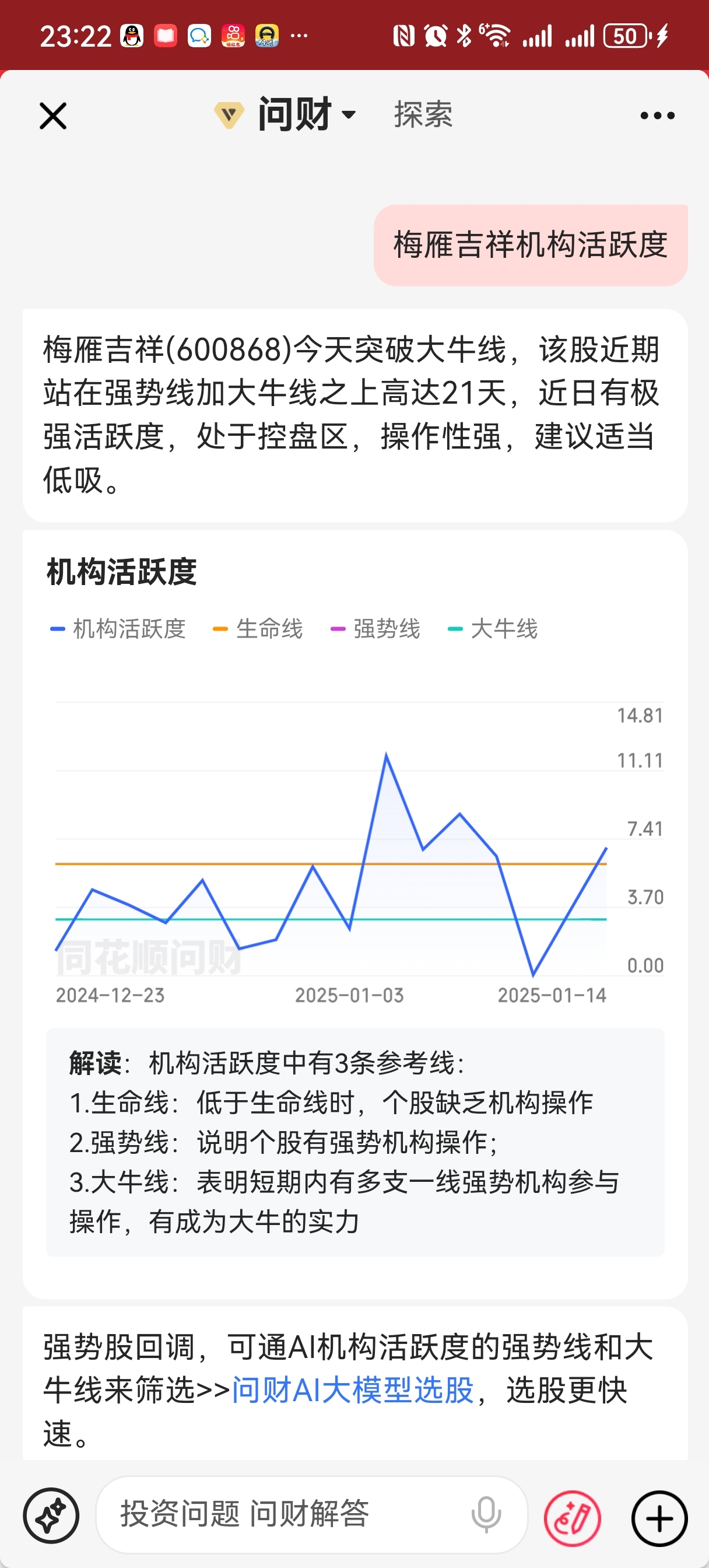Toggle the 强势线 legend series
The height and width of the screenshot is (1568, 709).
click(x=375, y=629)
